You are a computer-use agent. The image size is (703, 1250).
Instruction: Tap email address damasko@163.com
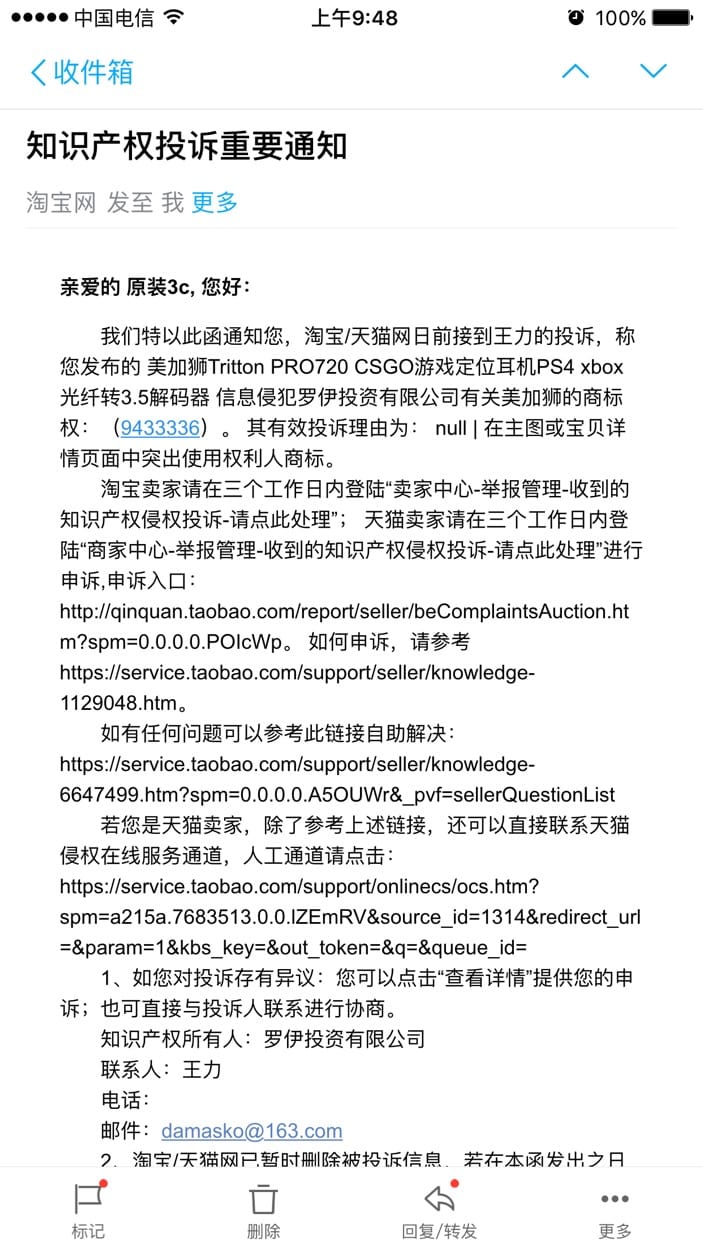pos(251,1131)
